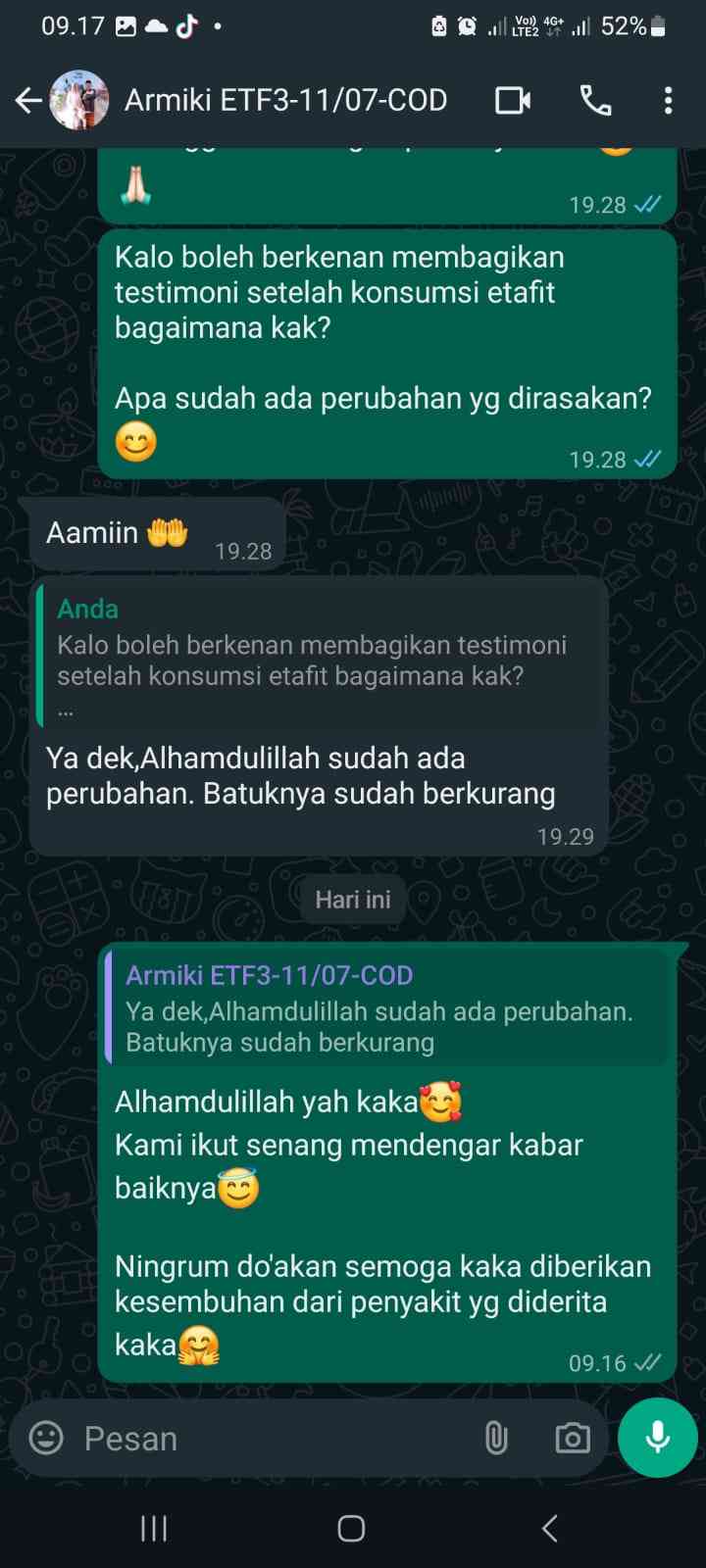The width and height of the screenshot is (706, 1568).
Task: Open Armiki's profile picture
Action: tap(79, 100)
